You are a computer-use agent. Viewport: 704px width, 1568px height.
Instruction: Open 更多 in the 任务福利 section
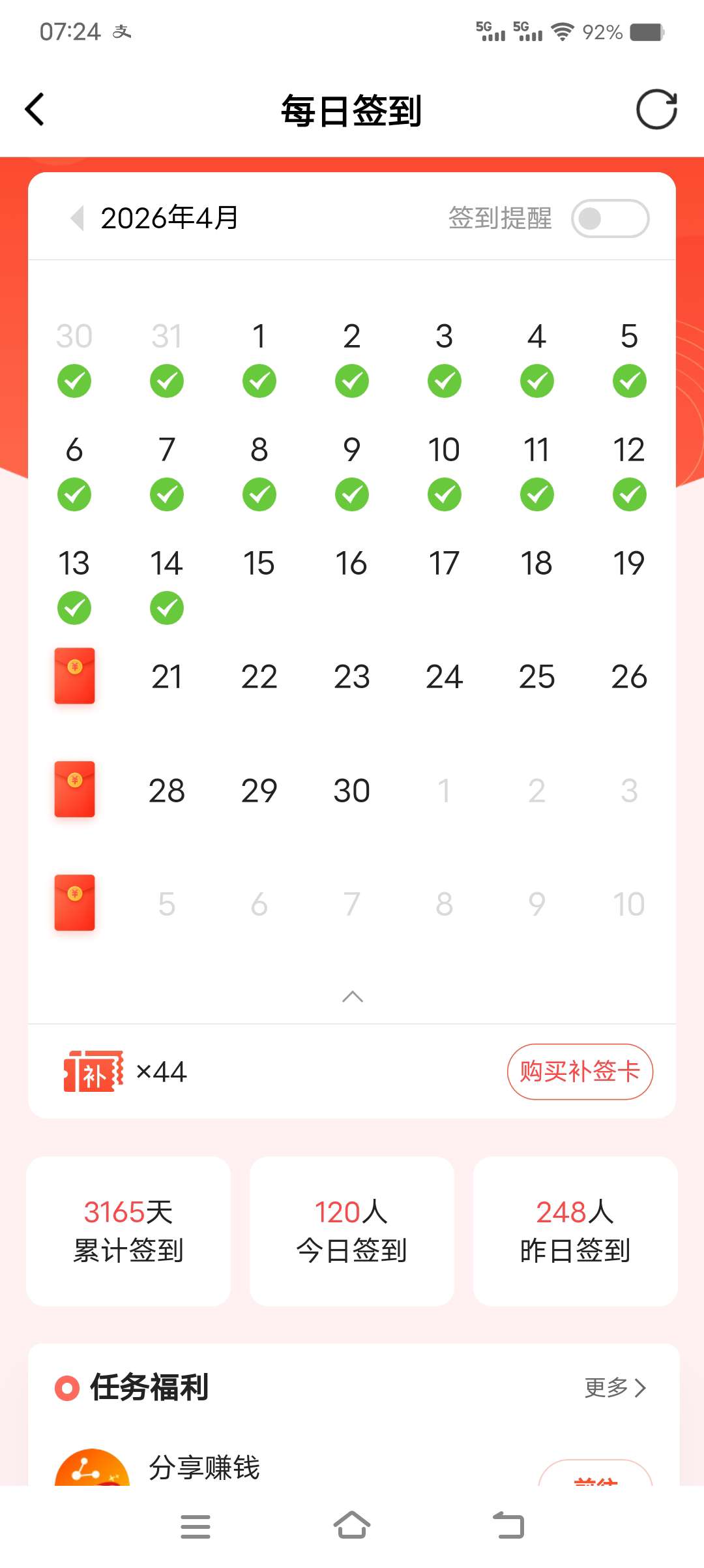(615, 1387)
